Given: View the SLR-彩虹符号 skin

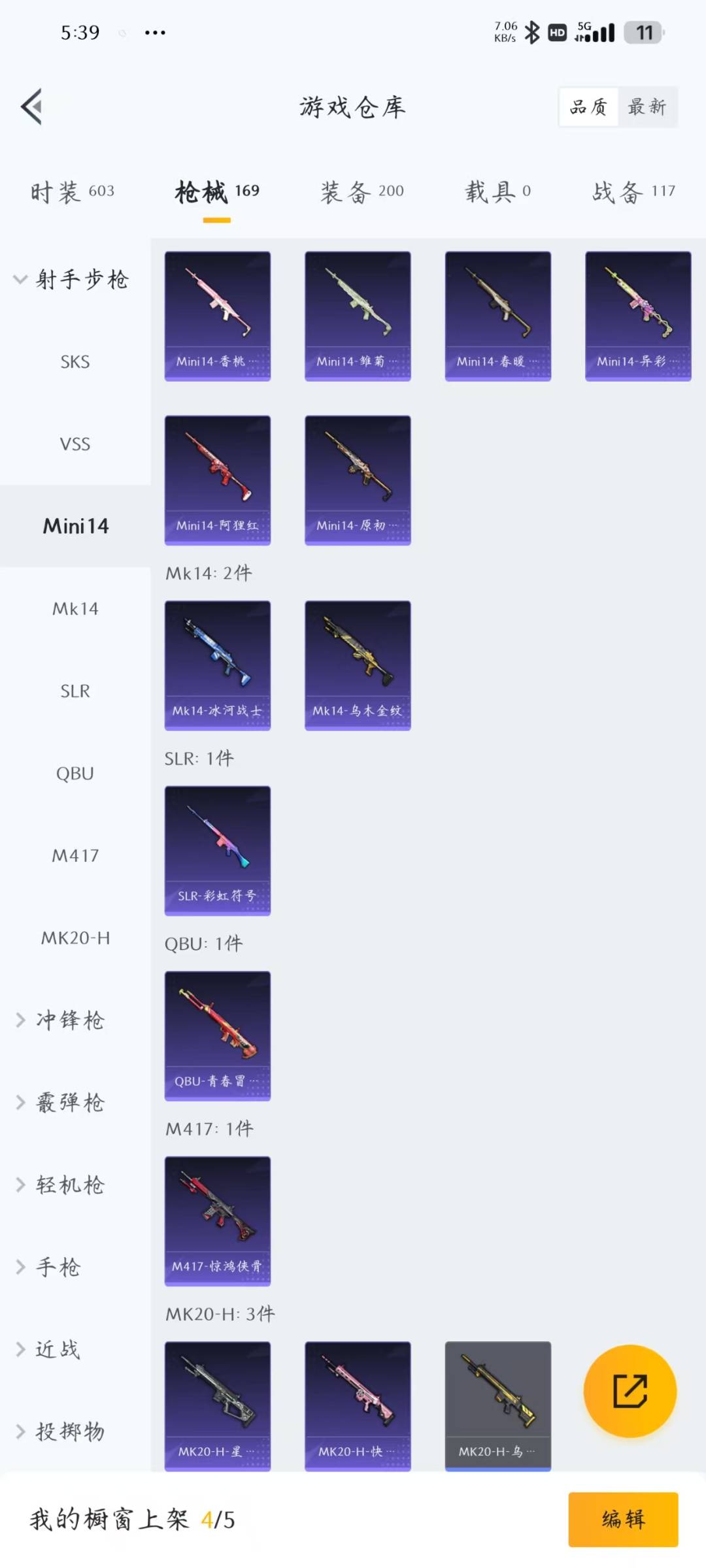Looking at the screenshot, I should point(218,851).
